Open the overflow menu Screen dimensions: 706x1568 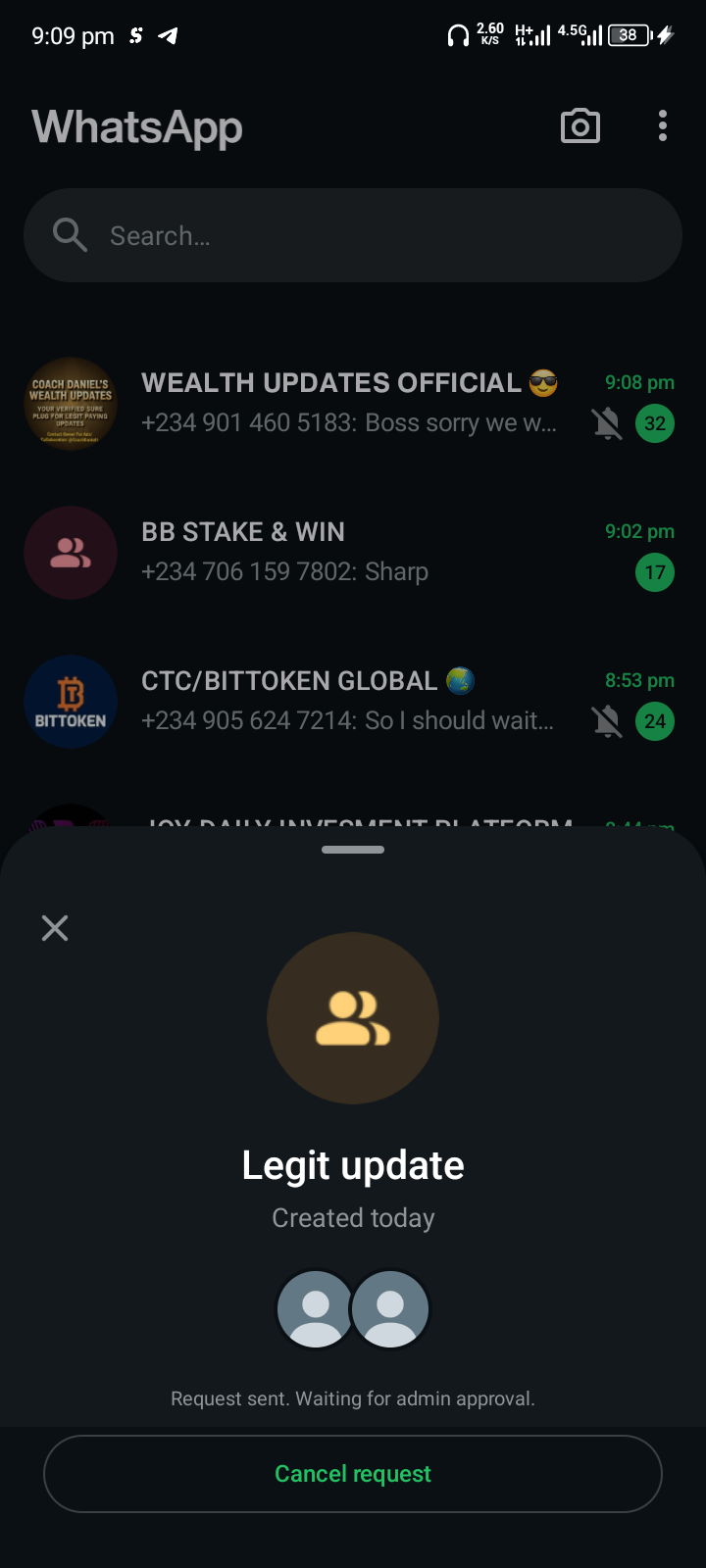tap(663, 126)
